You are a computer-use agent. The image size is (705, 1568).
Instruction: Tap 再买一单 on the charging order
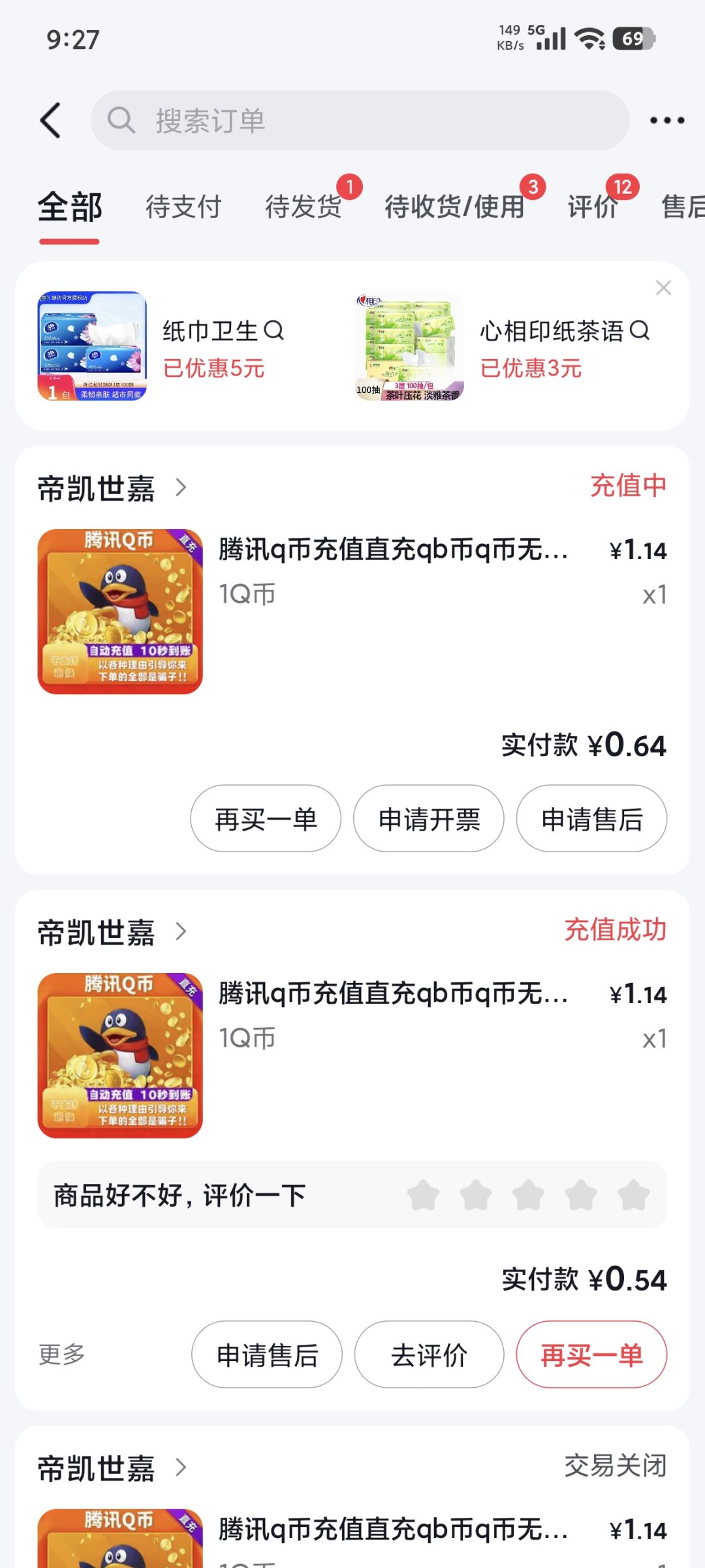(x=265, y=818)
